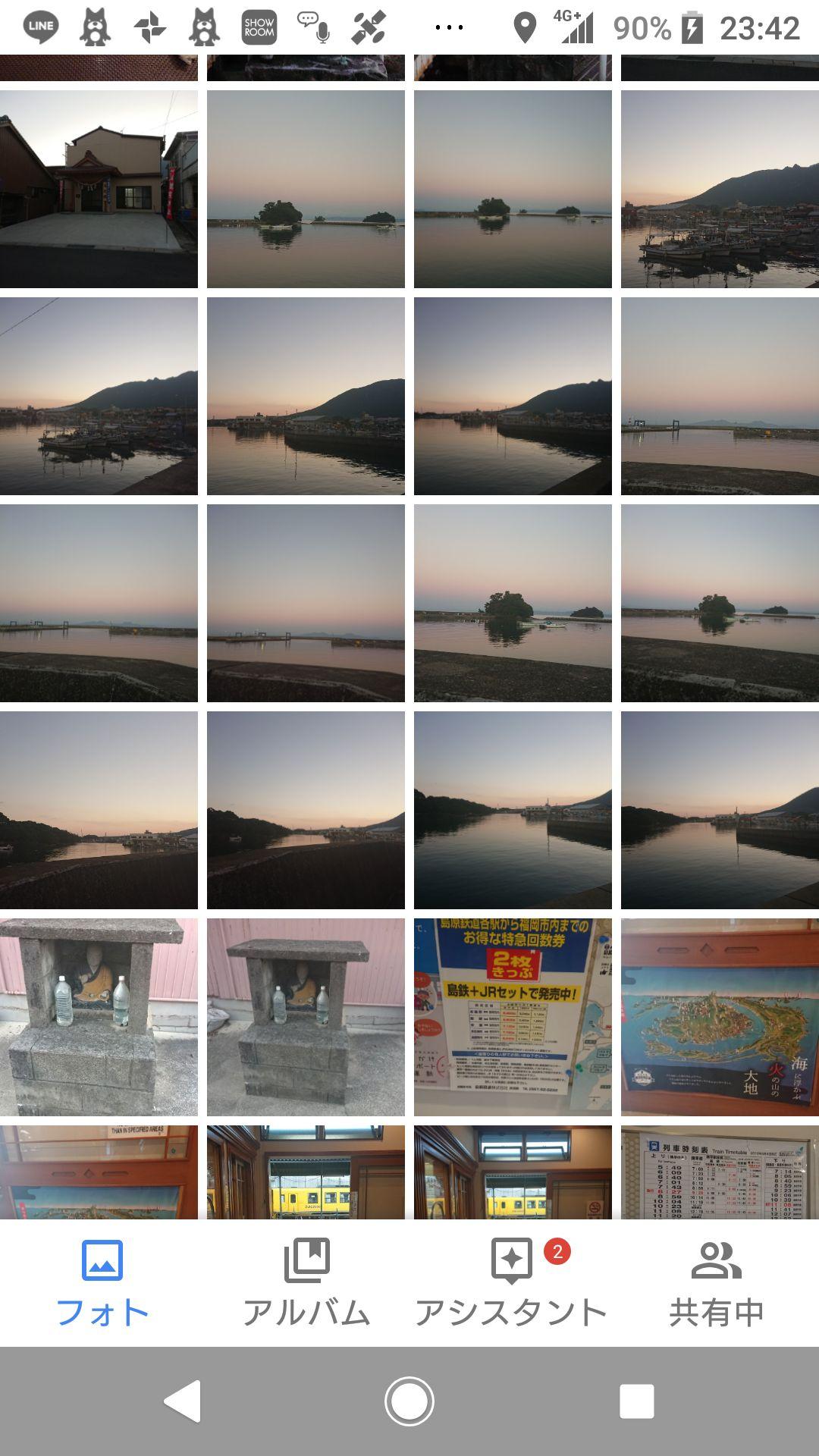Go back using system back button

tap(183, 1401)
